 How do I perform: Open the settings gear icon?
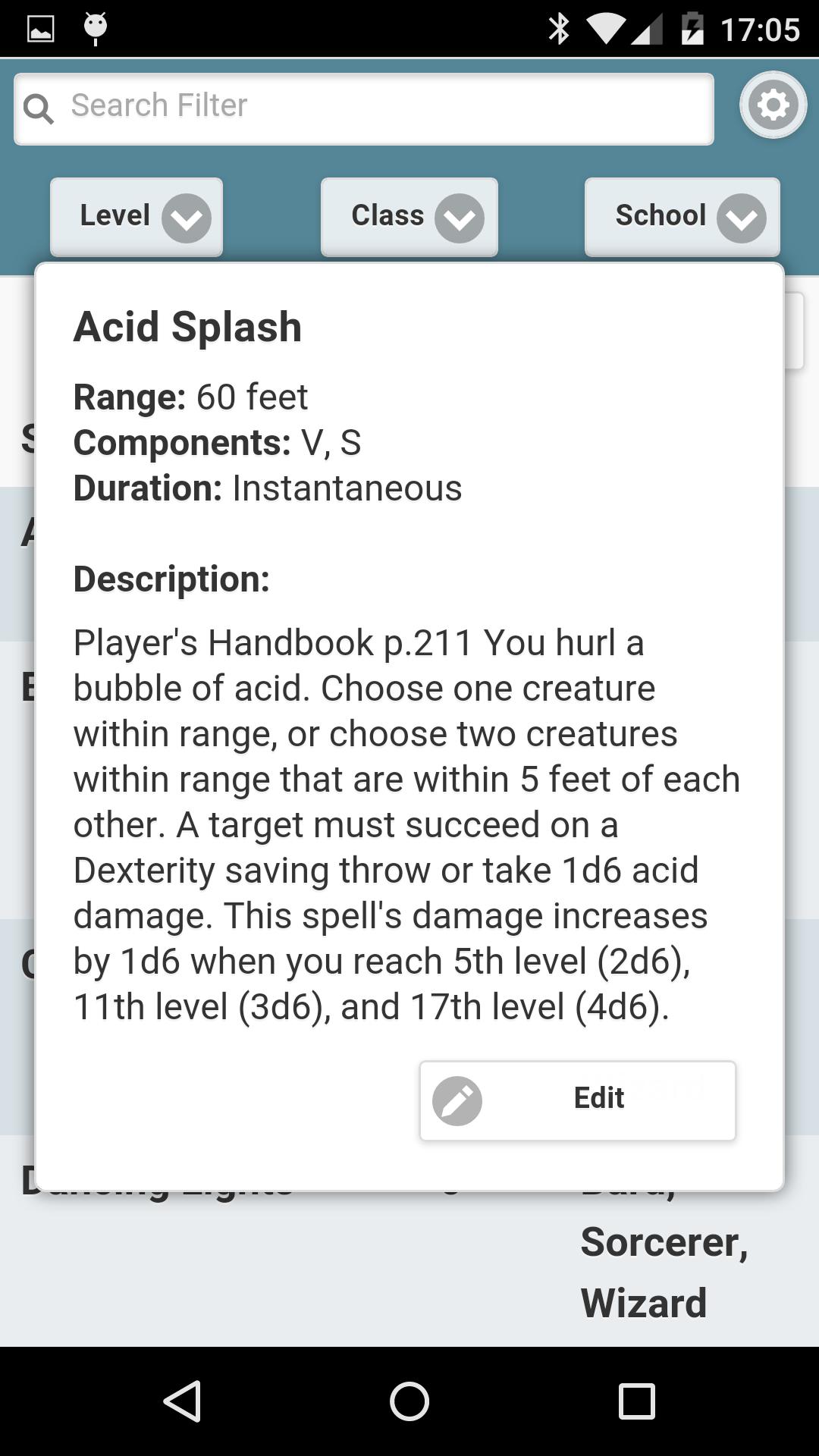[772, 106]
